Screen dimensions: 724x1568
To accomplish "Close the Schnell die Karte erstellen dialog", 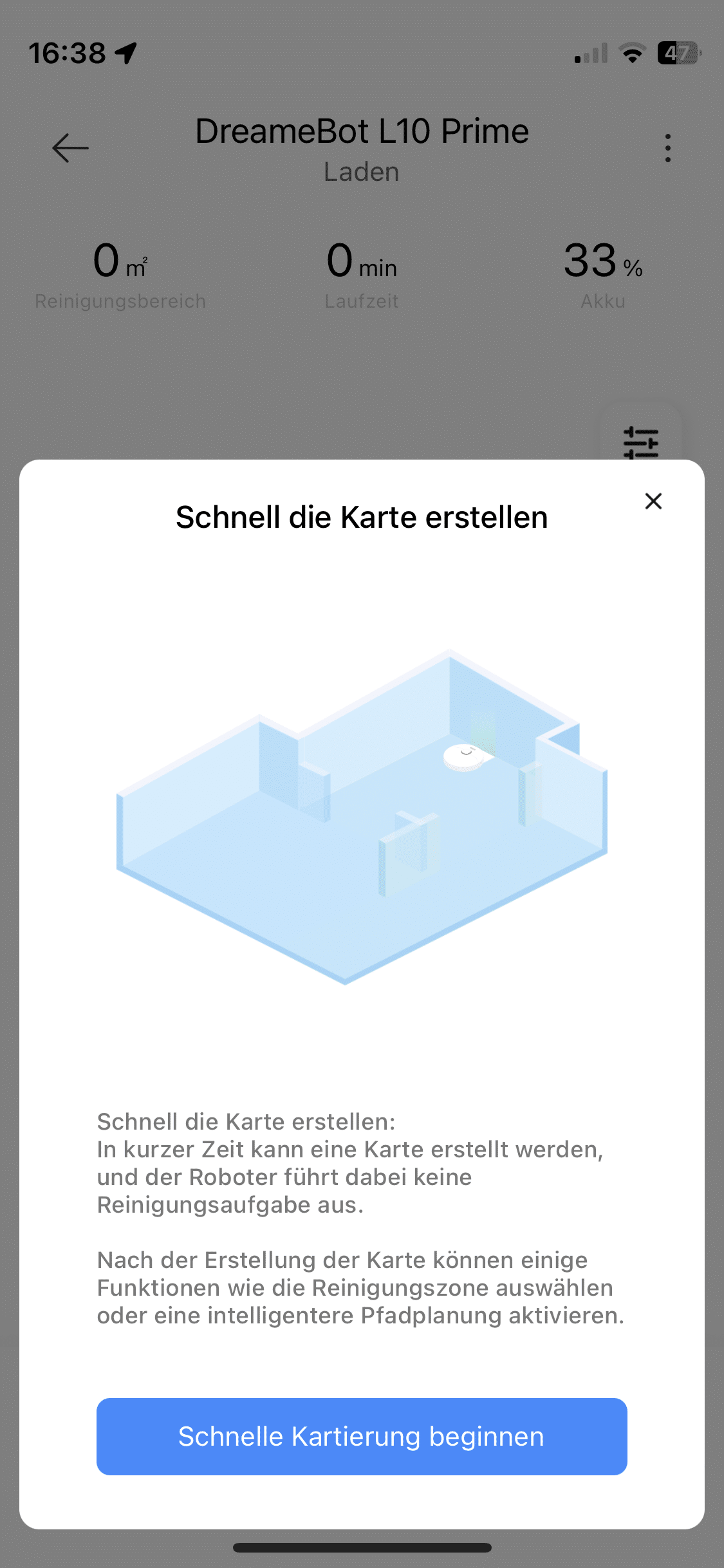I will pos(653,501).
